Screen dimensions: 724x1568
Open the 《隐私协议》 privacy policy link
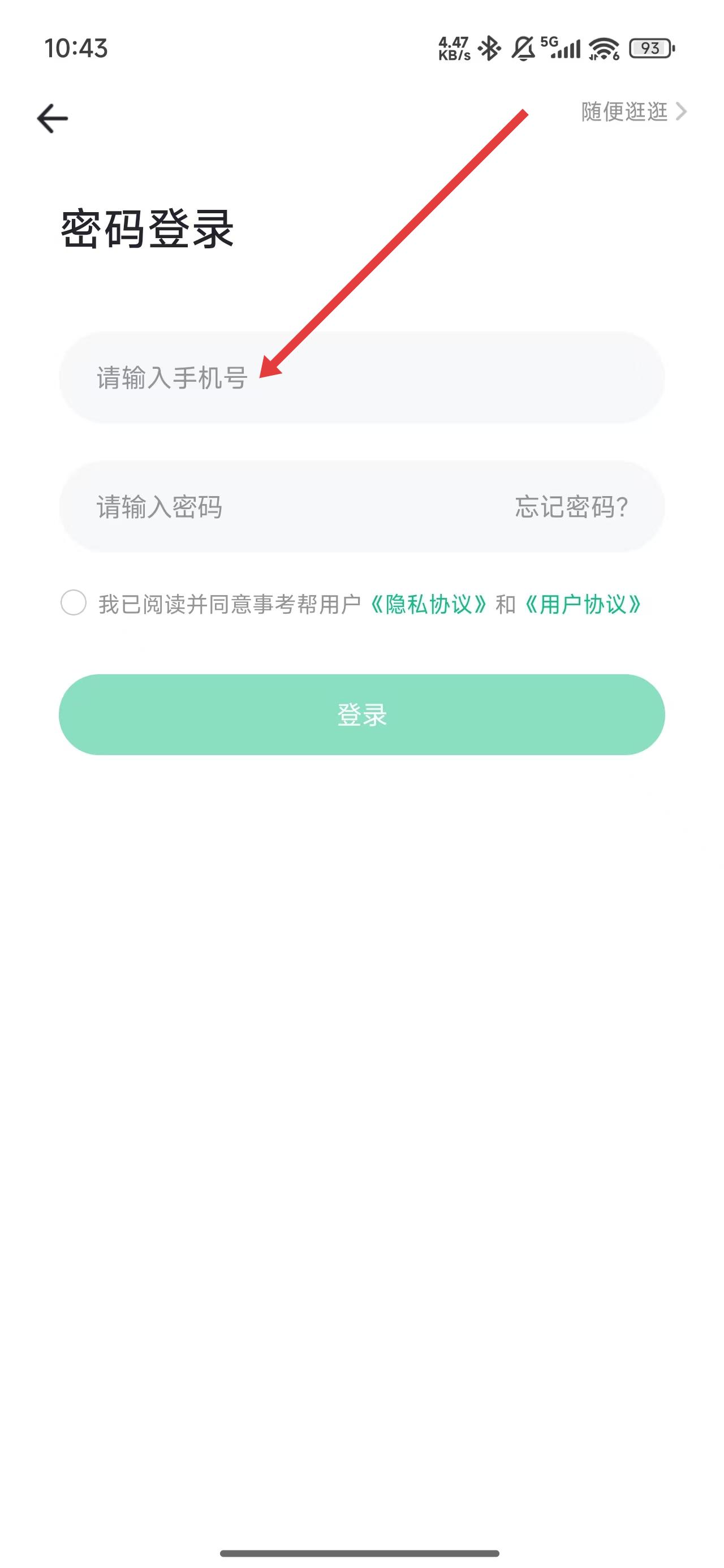(x=429, y=605)
